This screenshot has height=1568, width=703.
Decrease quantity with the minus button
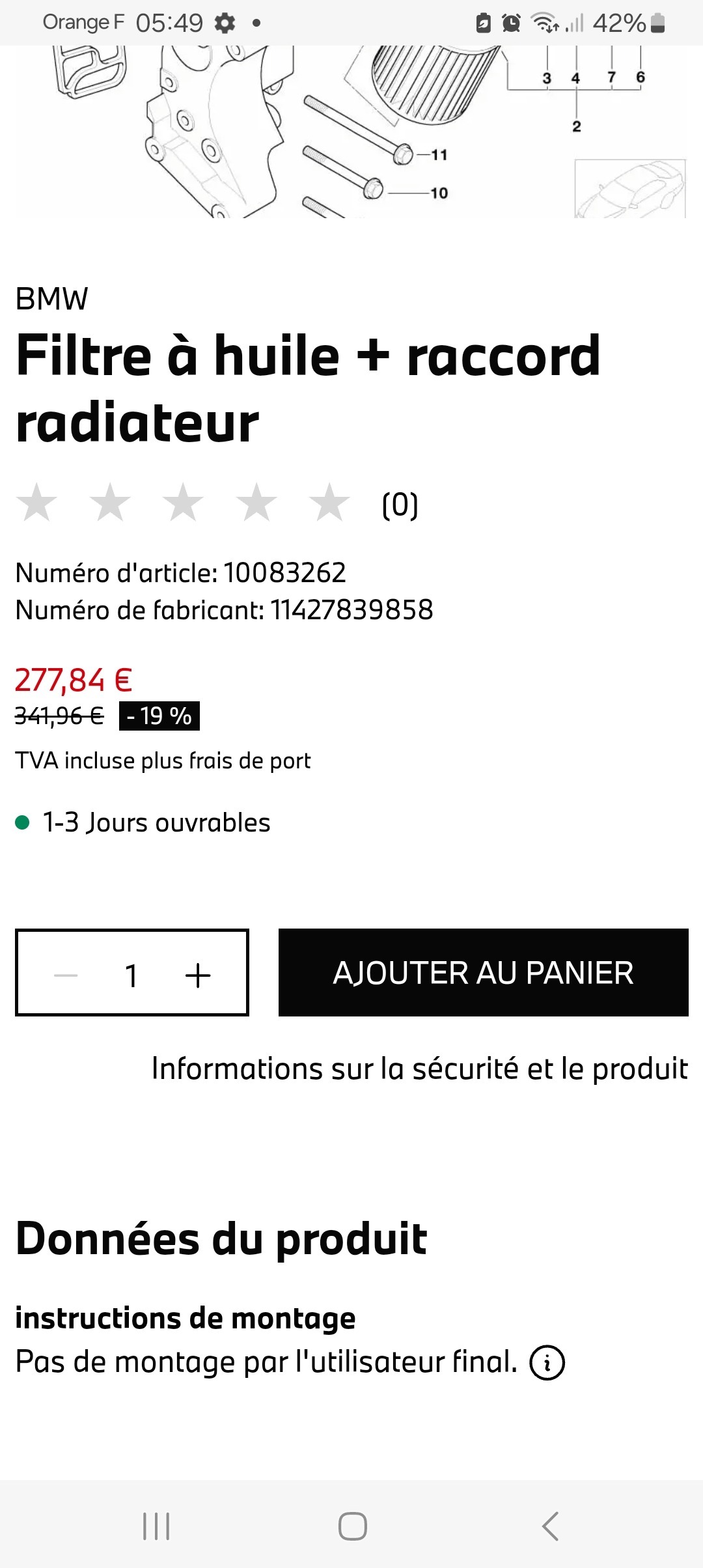coord(66,975)
